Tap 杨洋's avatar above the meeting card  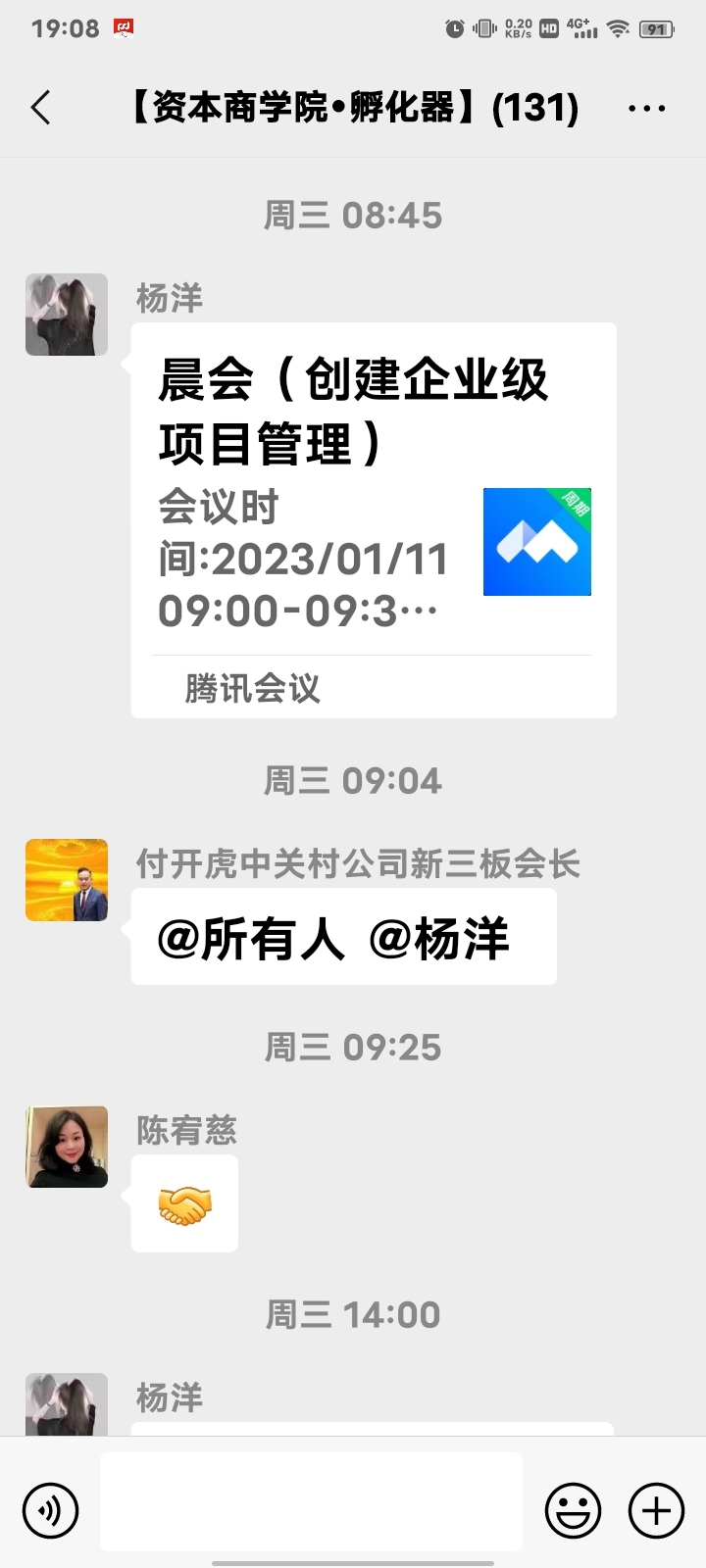67,315
